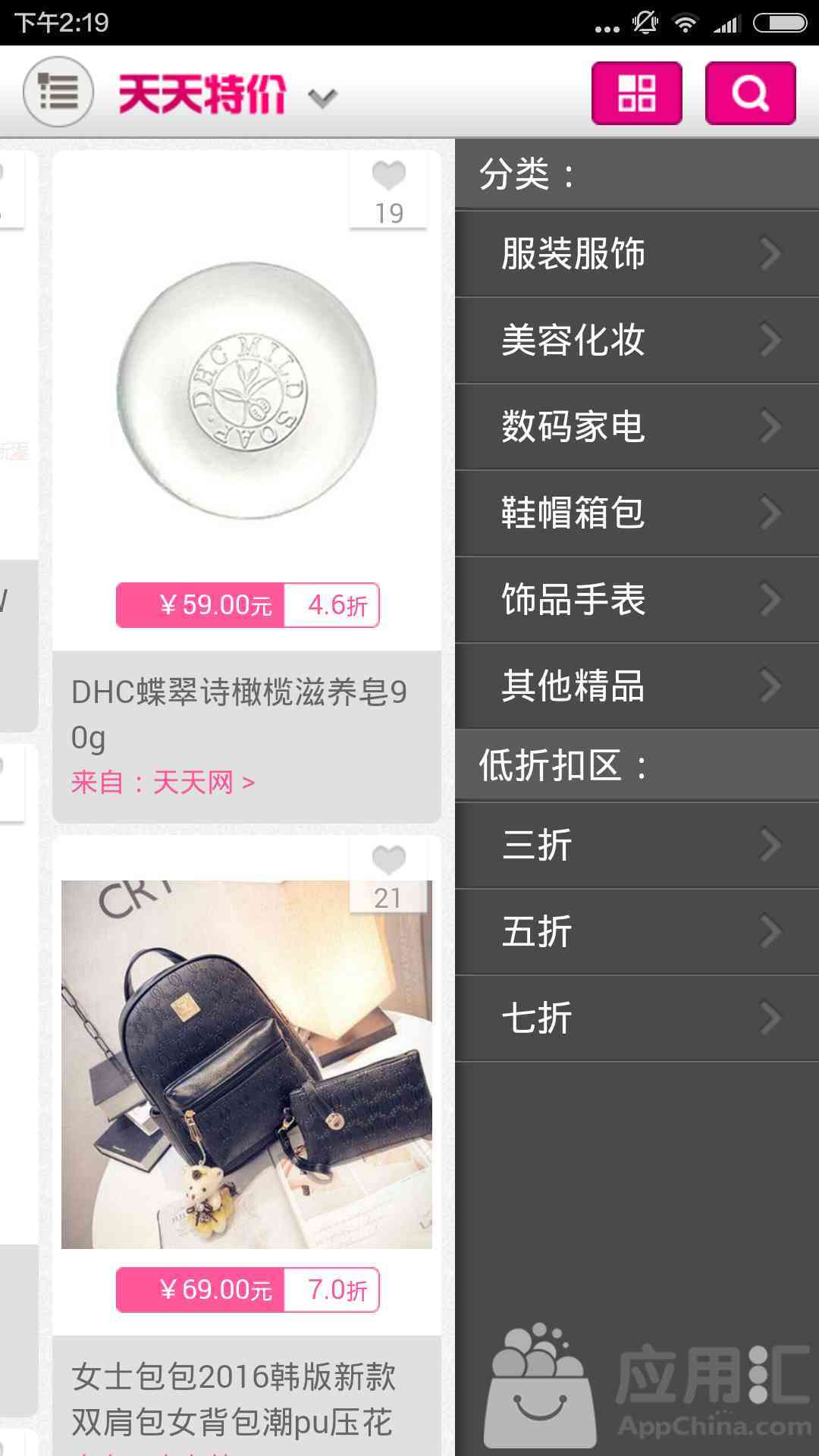Tap the grid category button

(636, 93)
